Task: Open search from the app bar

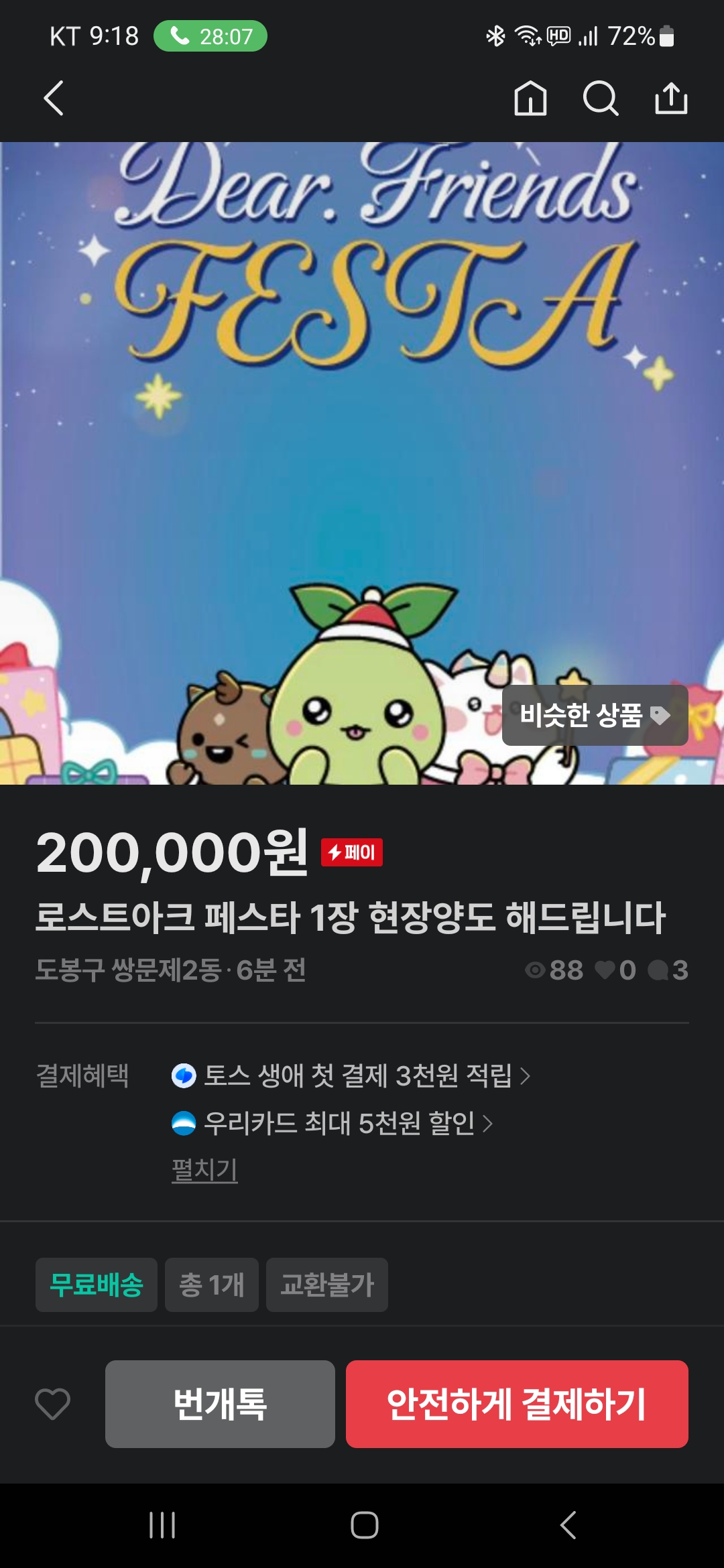Action: point(600,99)
